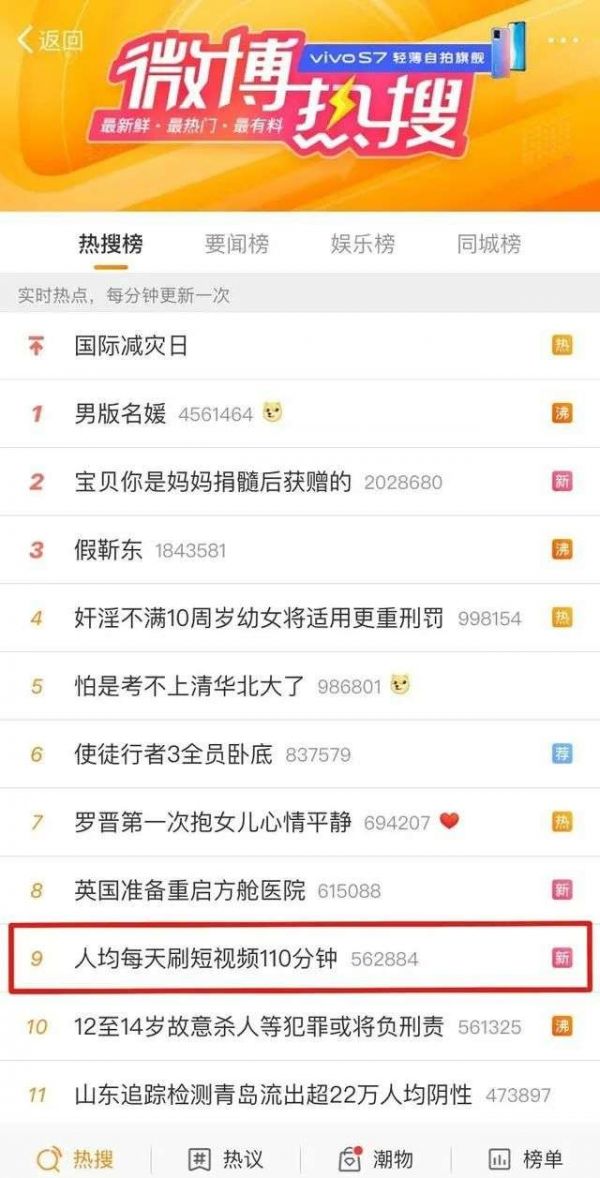The image size is (600, 1178).
Task: Switch to the 同城榜 tab
Action: (x=489, y=244)
